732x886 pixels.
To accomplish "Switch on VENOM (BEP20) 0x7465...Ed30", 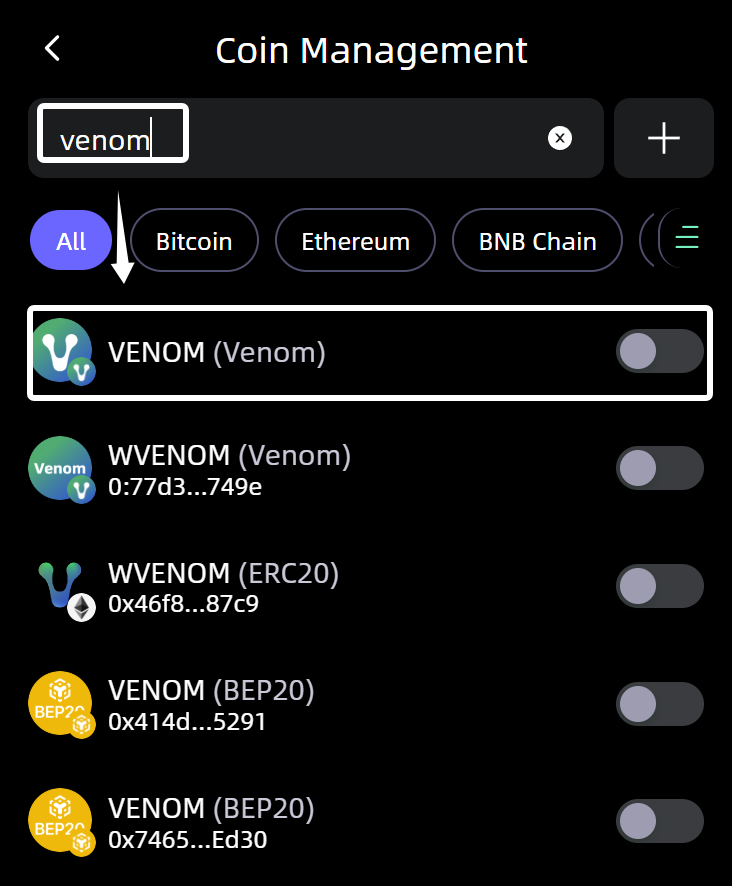I will click(659, 822).
